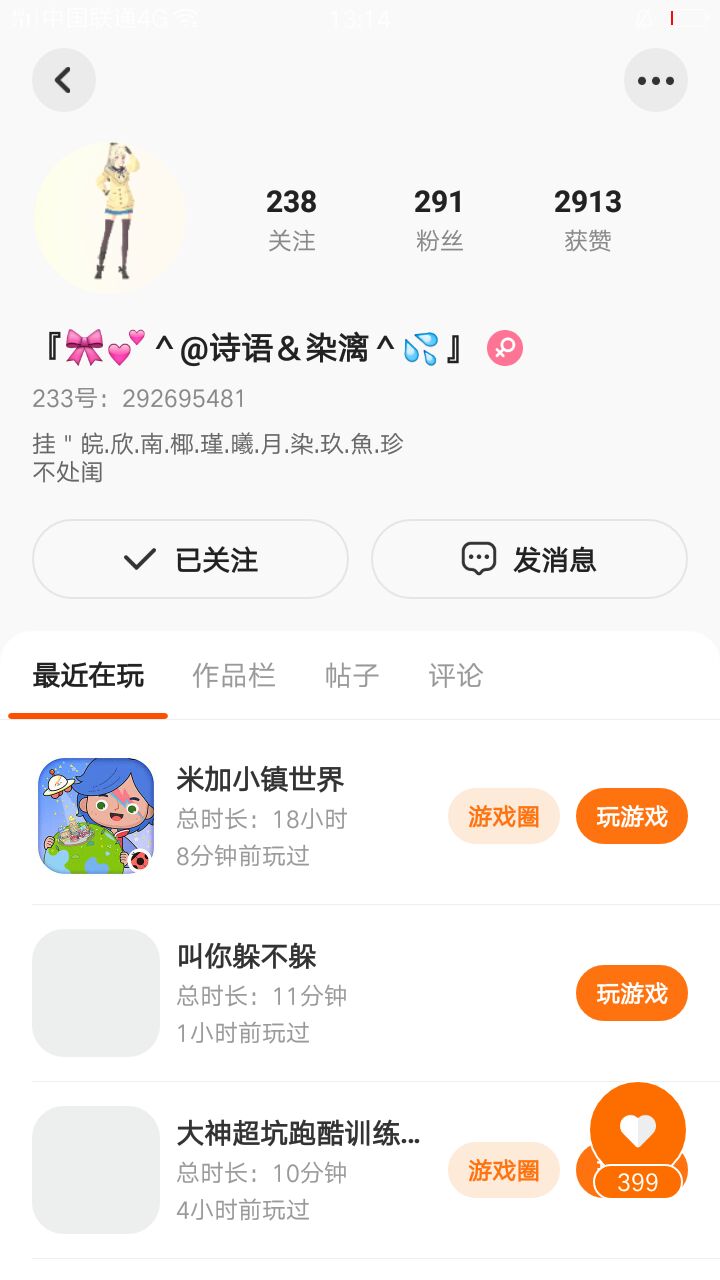
Task: Tap 玩游戏 for 米加小镇世界
Action: tap(631, 816)
